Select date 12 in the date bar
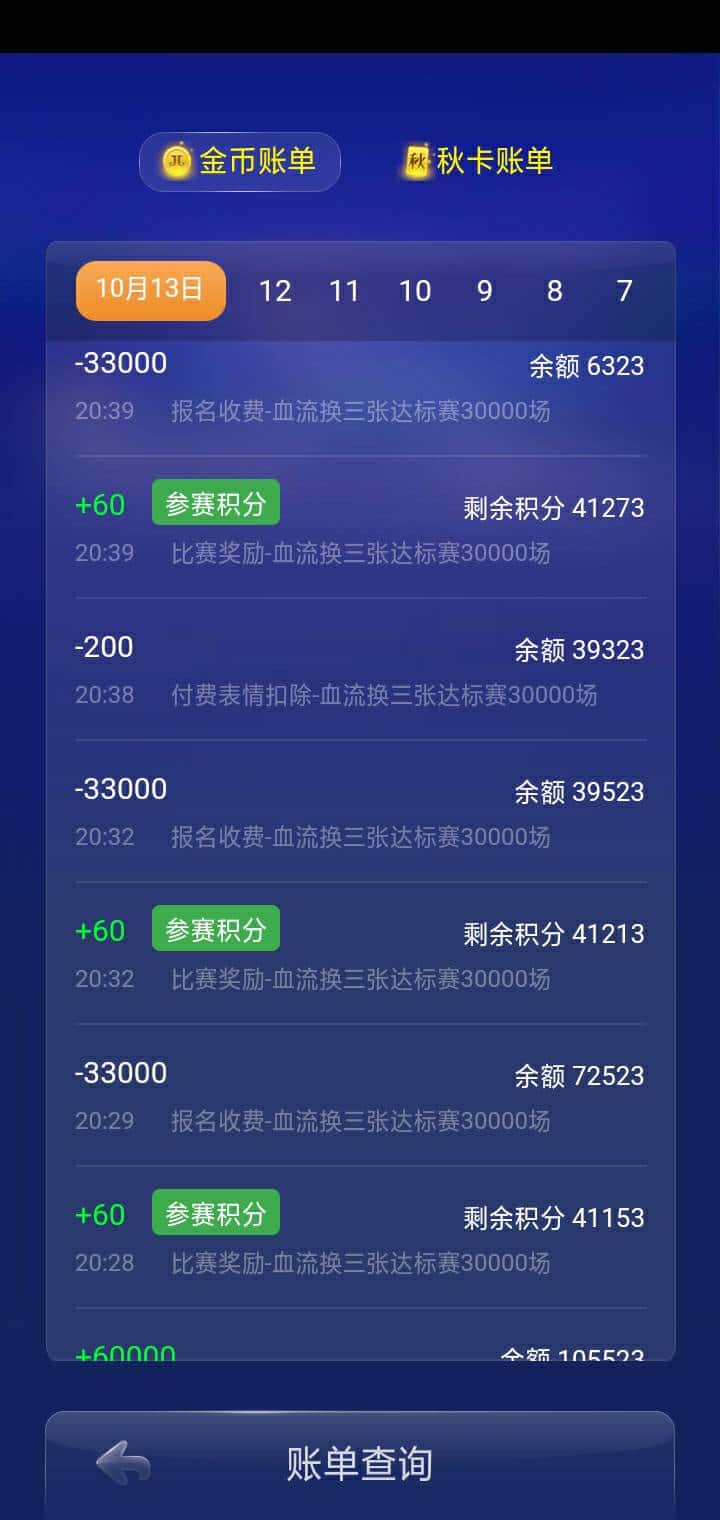 click(275, 290)
